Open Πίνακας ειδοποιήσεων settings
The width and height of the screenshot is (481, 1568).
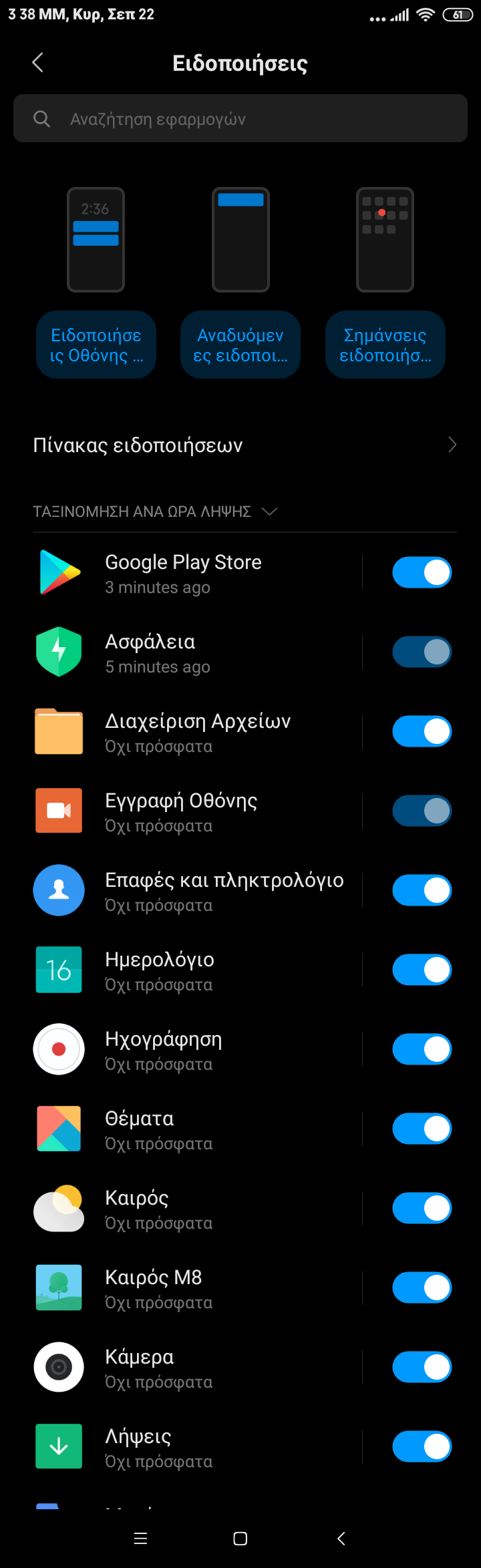point(240,445)
